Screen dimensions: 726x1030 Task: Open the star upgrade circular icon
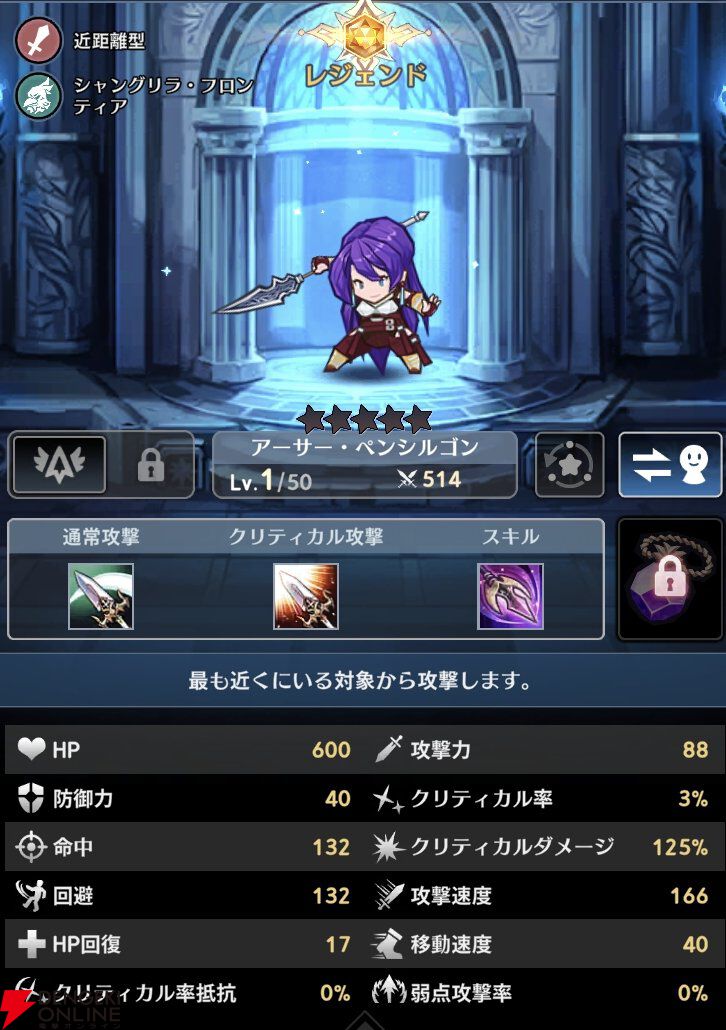[x=570, y=465]
